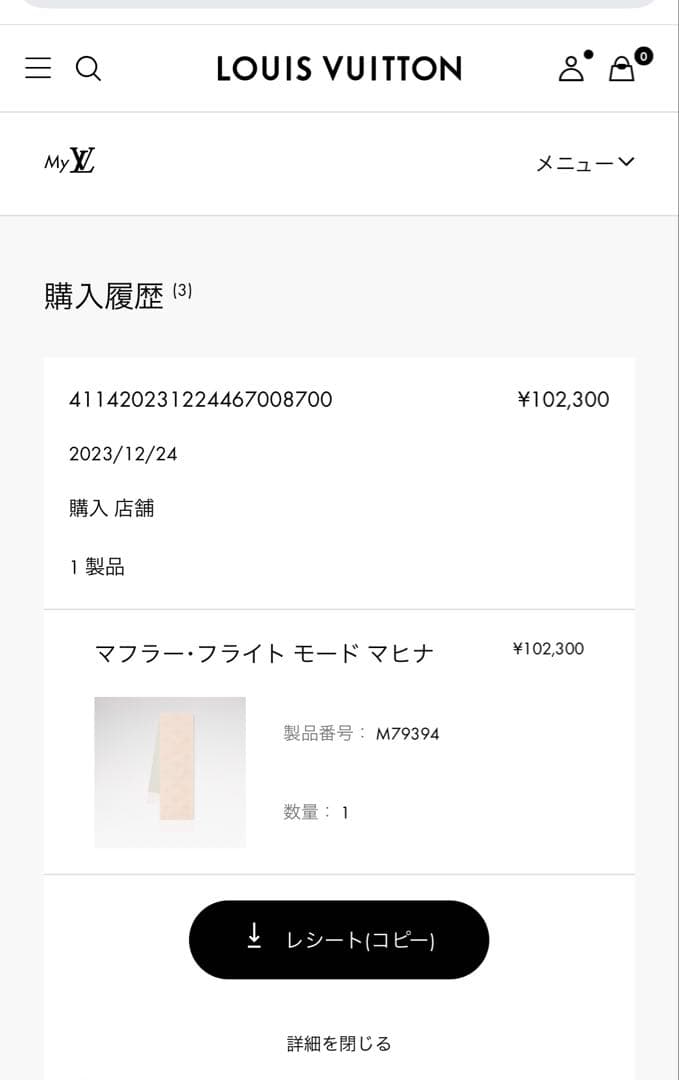Viewport: 679px width, 1080px height.
Task: Open the account profile icon
Action: tap(572, 68)
